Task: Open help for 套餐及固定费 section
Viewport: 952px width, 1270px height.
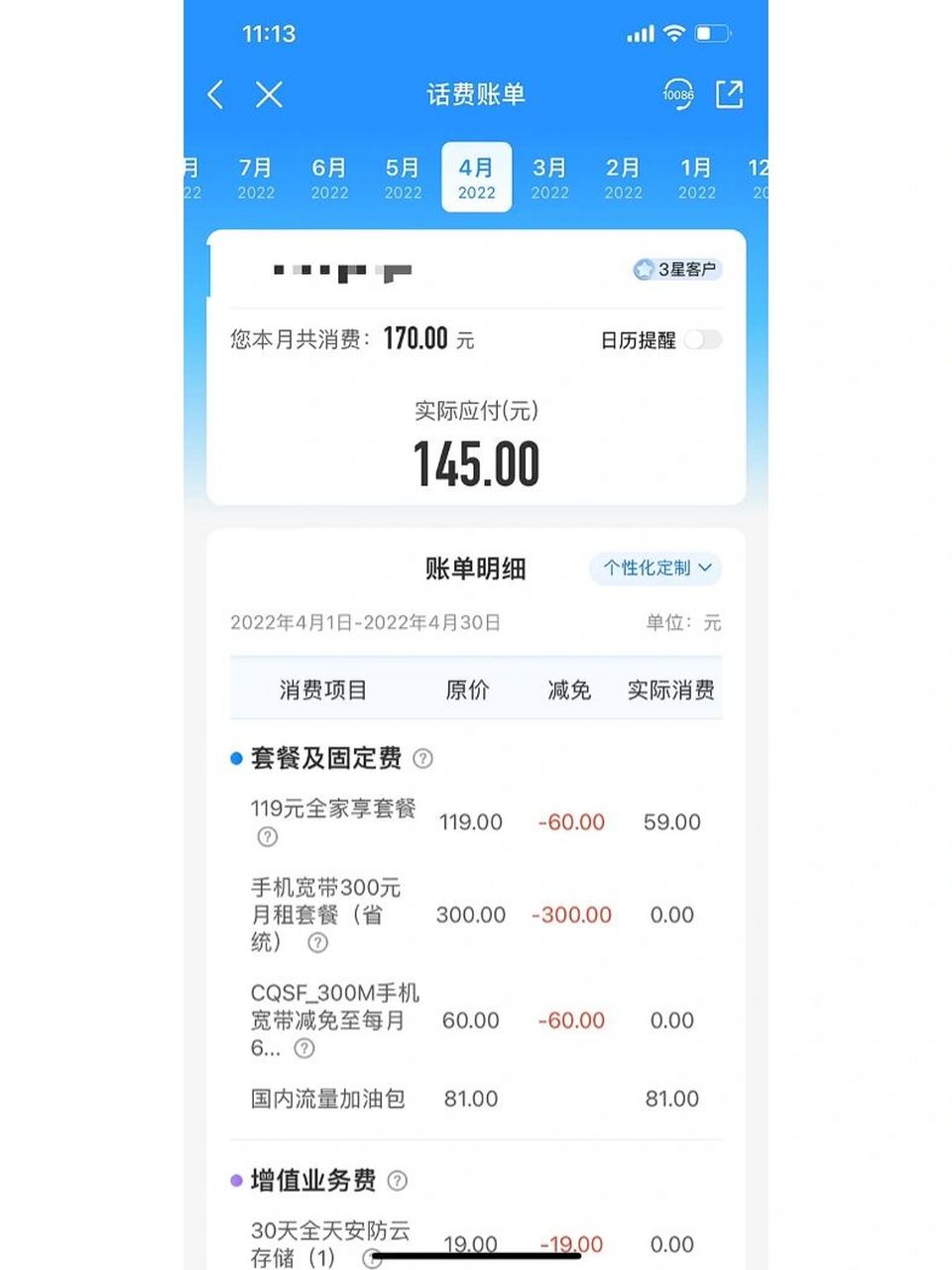Action: pyautogui.click(x=422, y=759)
